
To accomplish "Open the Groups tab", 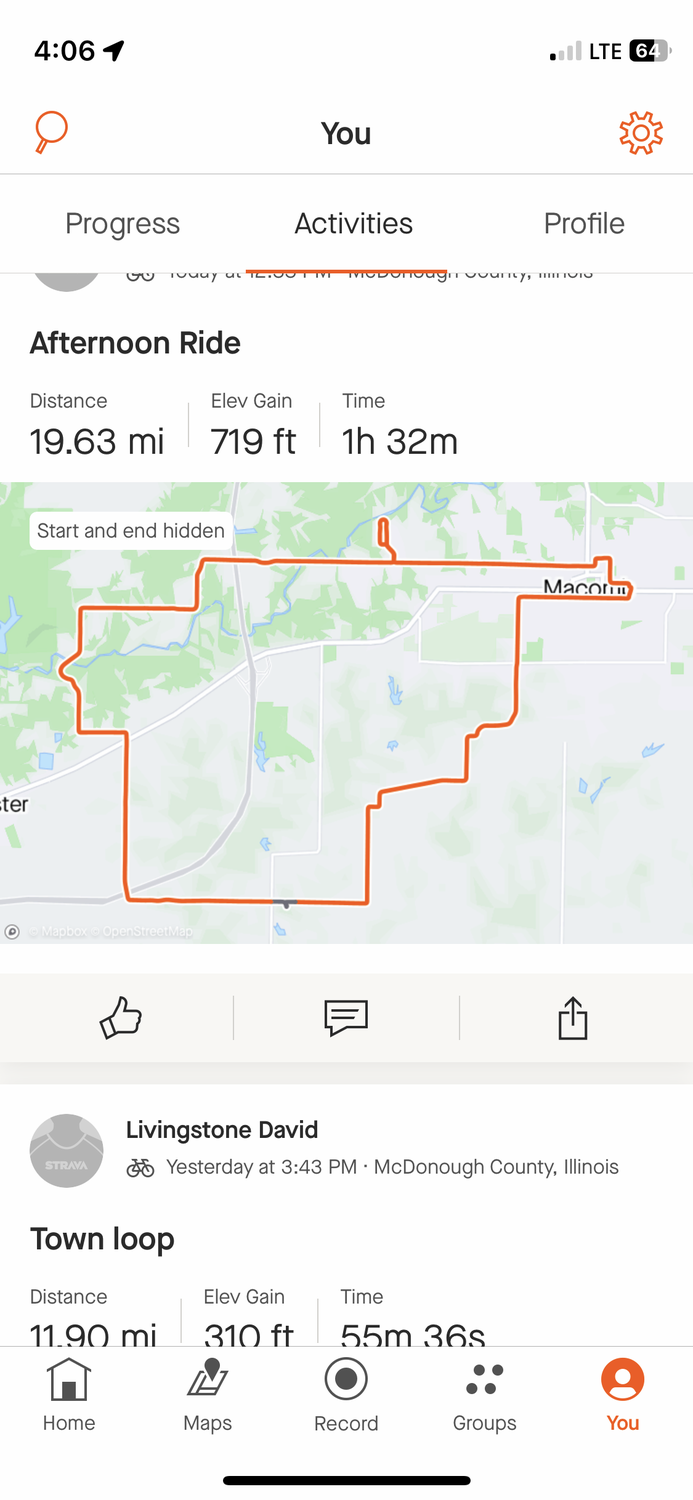I will [484, 1395].
